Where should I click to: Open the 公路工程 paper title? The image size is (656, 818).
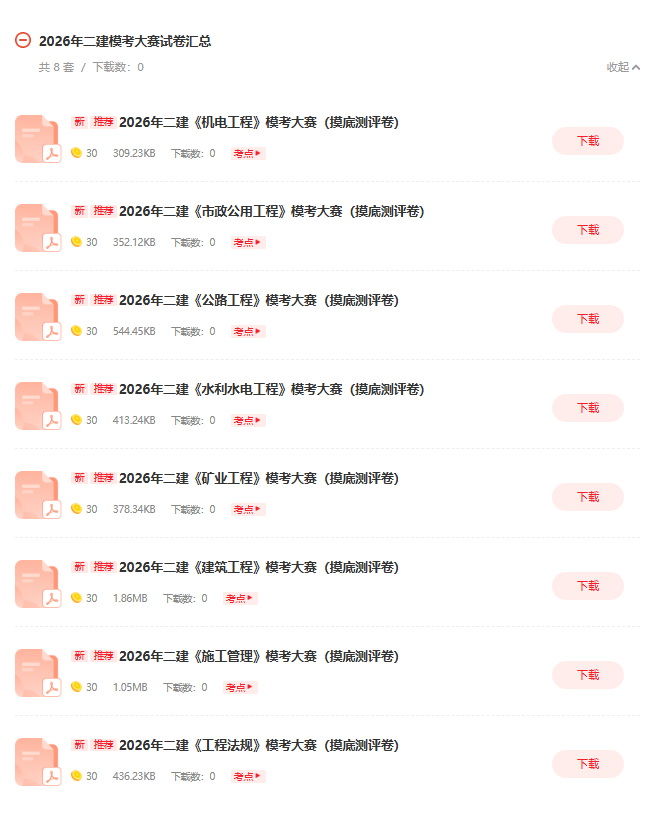[258, 301]
